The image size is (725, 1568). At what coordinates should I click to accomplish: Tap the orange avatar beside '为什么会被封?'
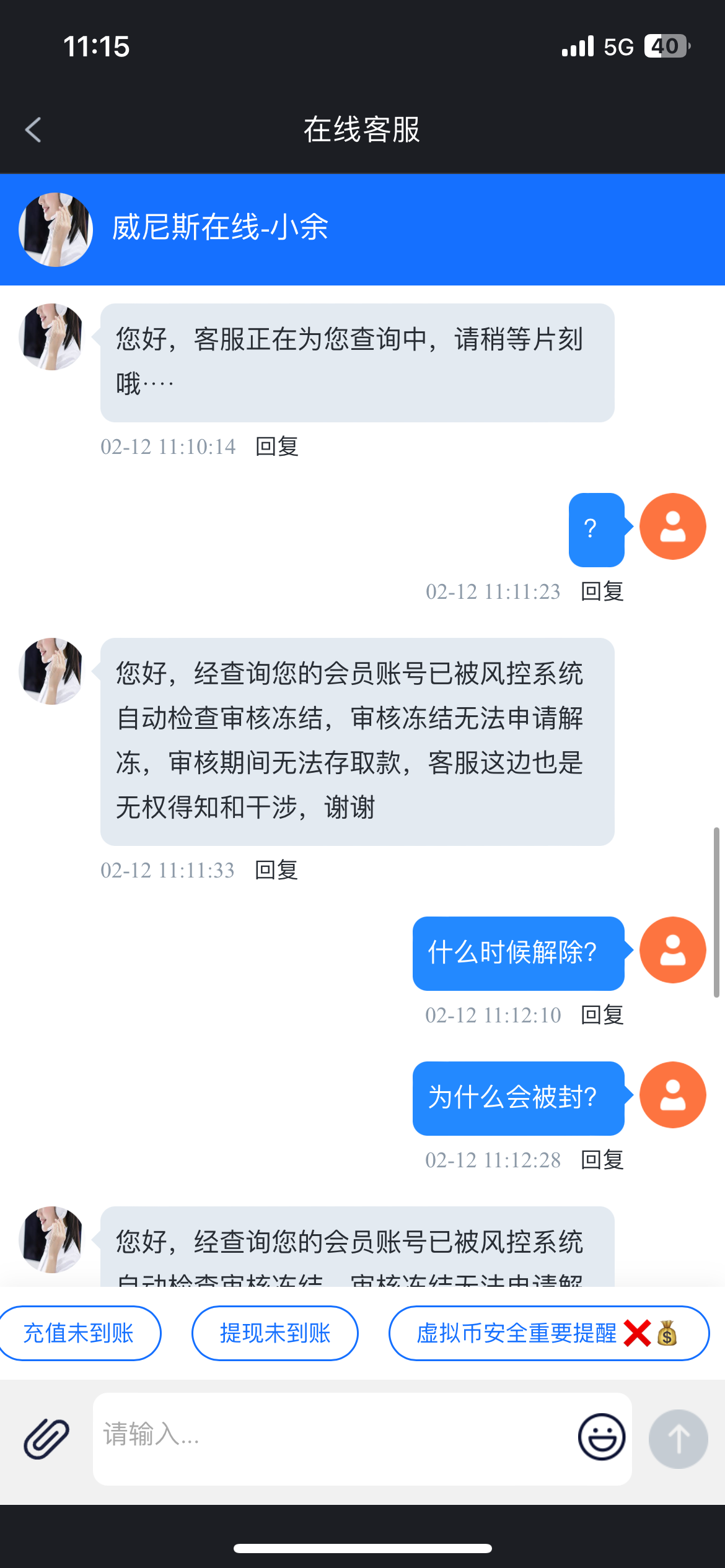pyautogui.click(x=672, y=1095)
